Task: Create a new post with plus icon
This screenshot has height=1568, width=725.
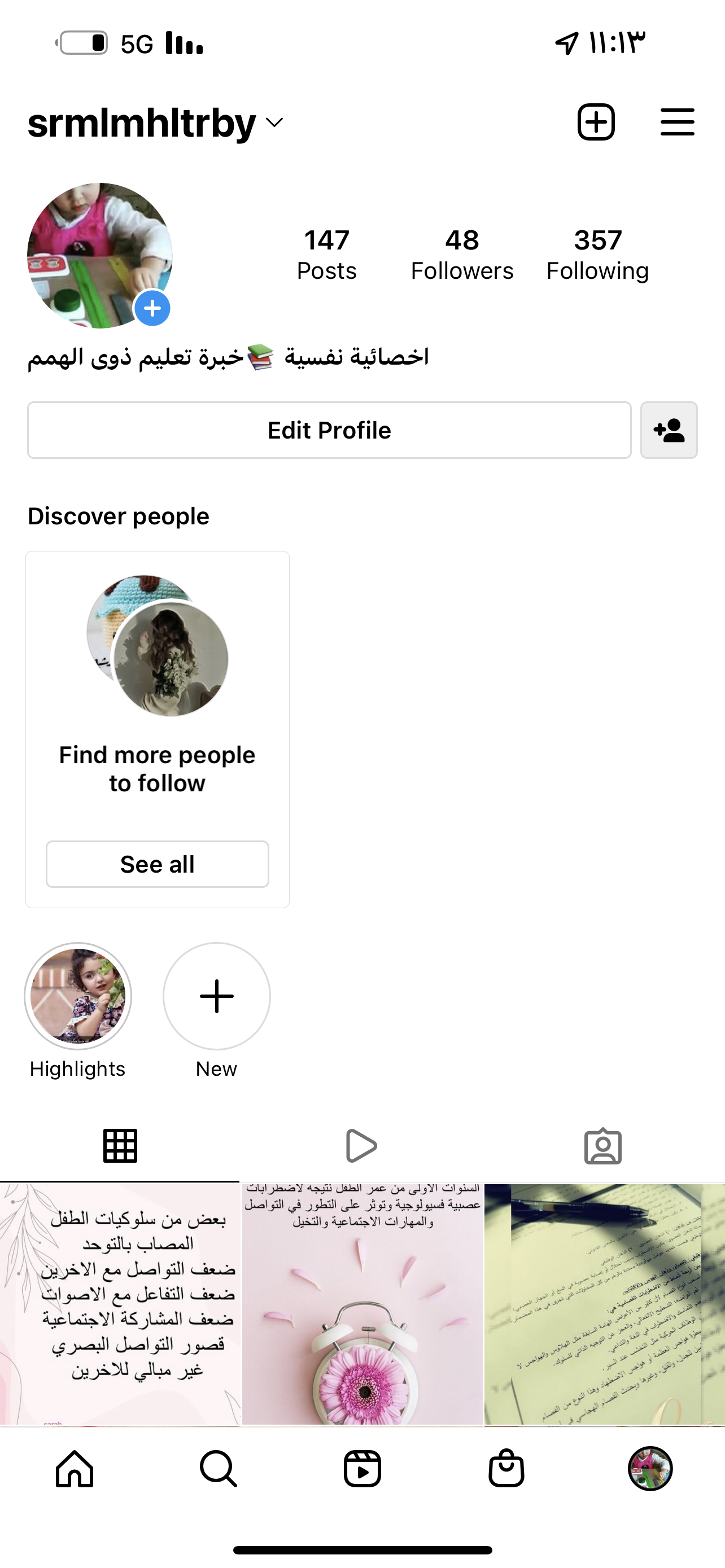Action: point(595,122)
